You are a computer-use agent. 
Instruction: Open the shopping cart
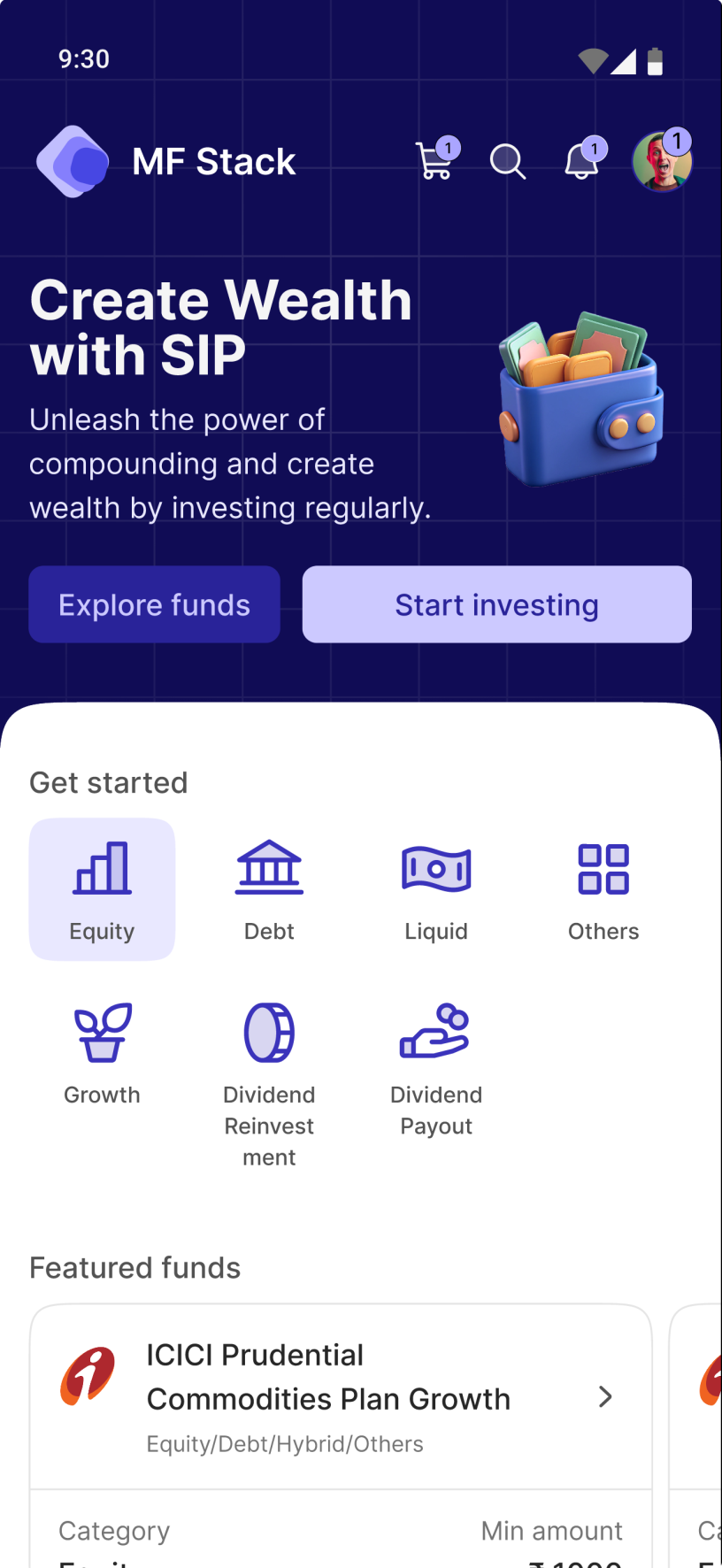435,161
